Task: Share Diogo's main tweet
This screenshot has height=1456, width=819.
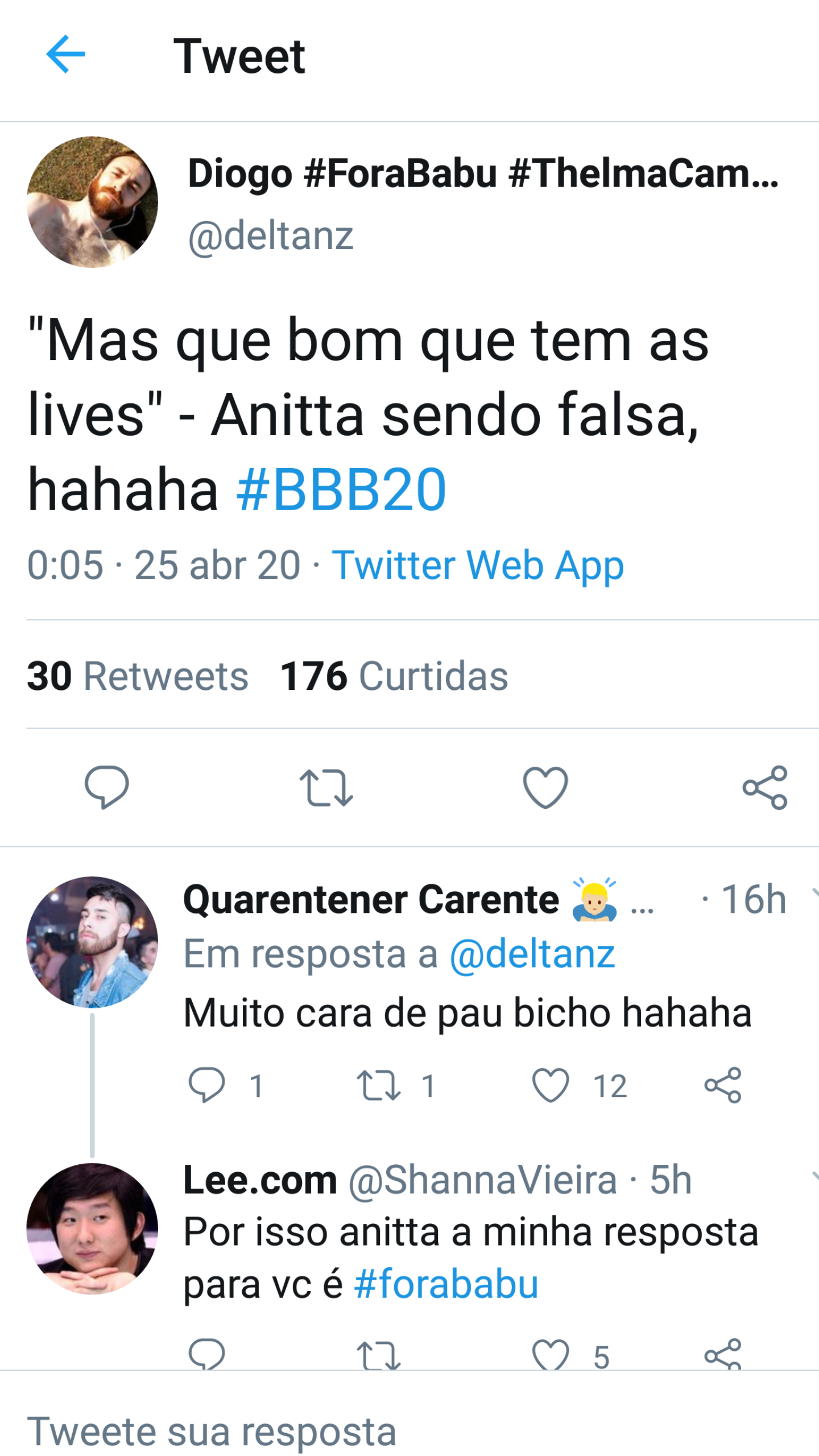Action: pyautogui.click(x=764, y=787)
